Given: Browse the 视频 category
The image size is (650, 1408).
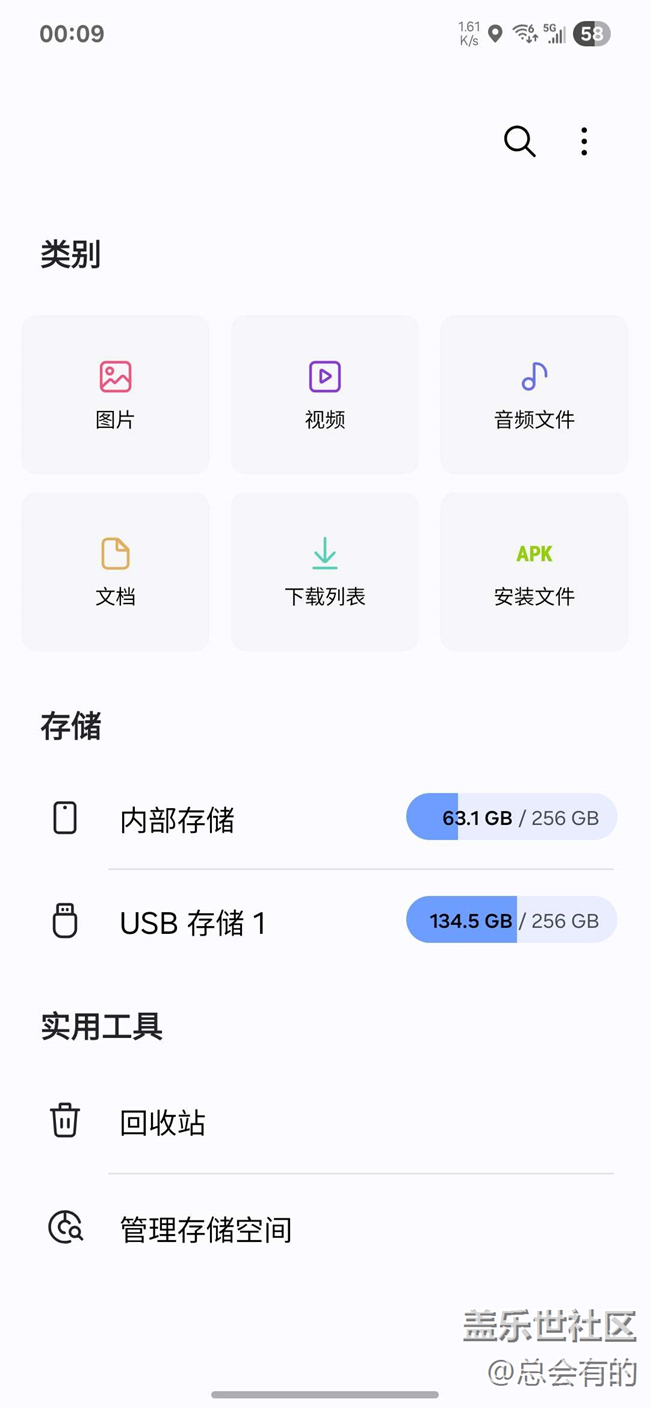Looking at the screenshot, I should pyautogui.click(x=325, y=394).
